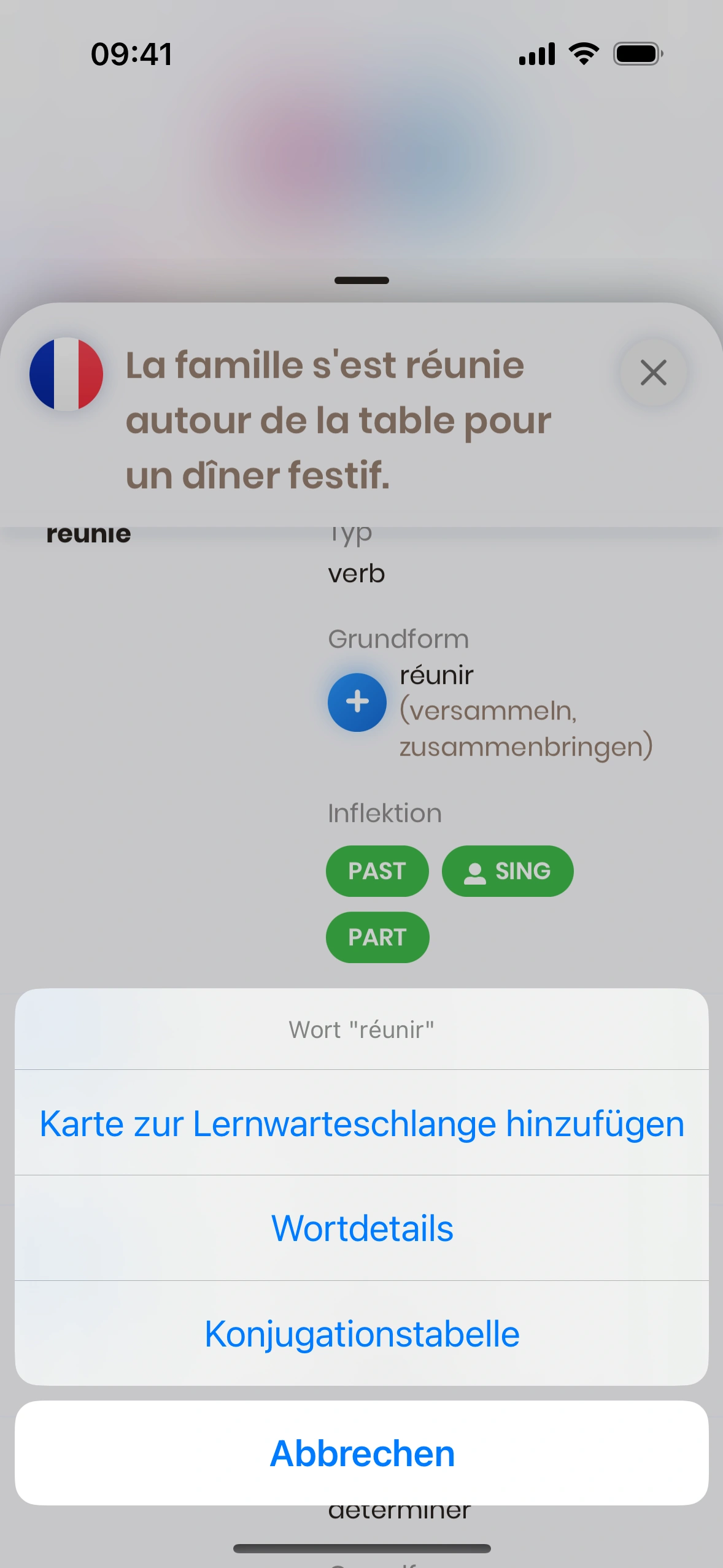
Task: Open Wortdetails for réunir
Action: (361, 1229)
